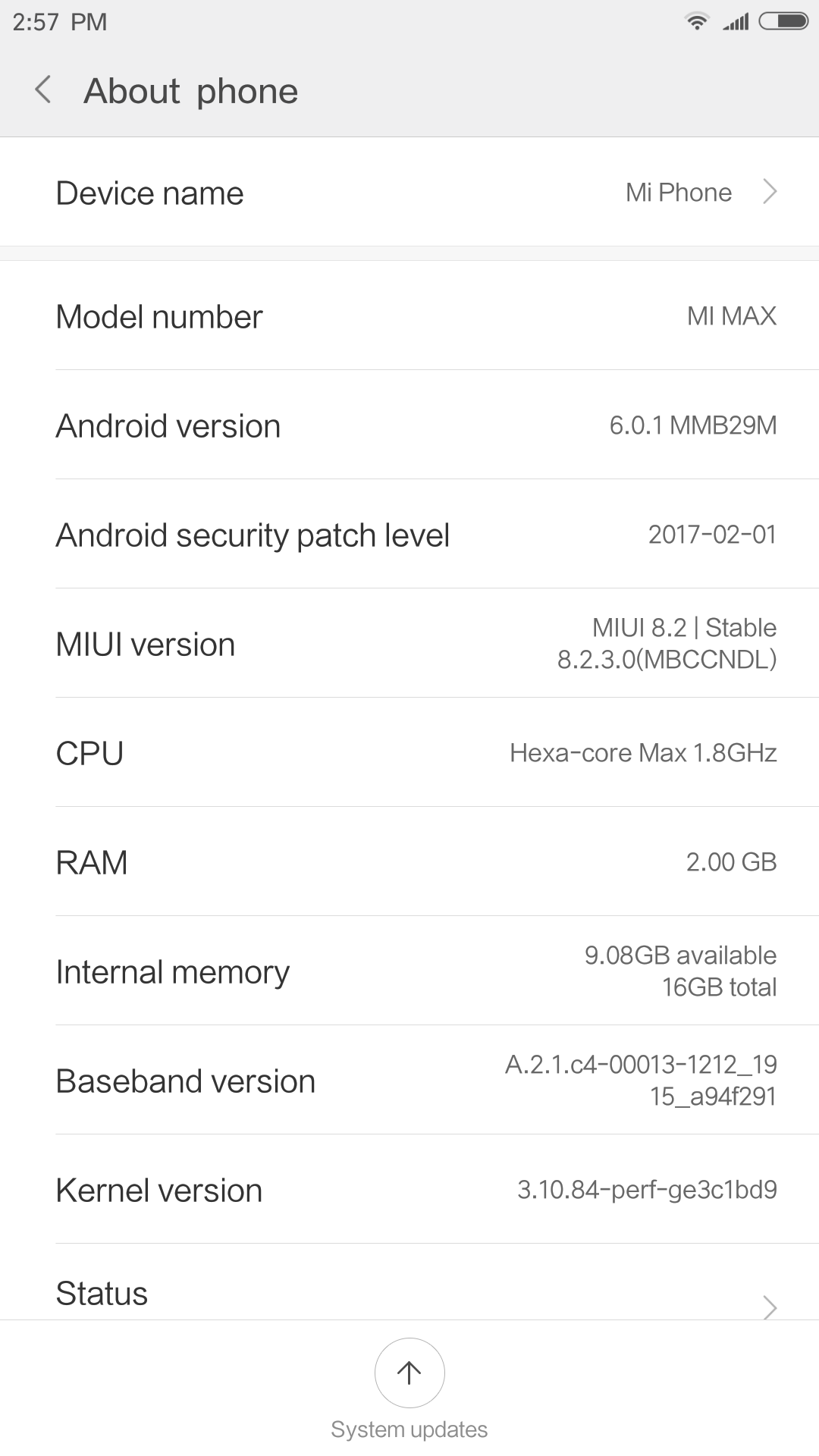This screenshot has width=819, height=1456.
Task: Tap the Internal memory row
Action: point(409,971)
